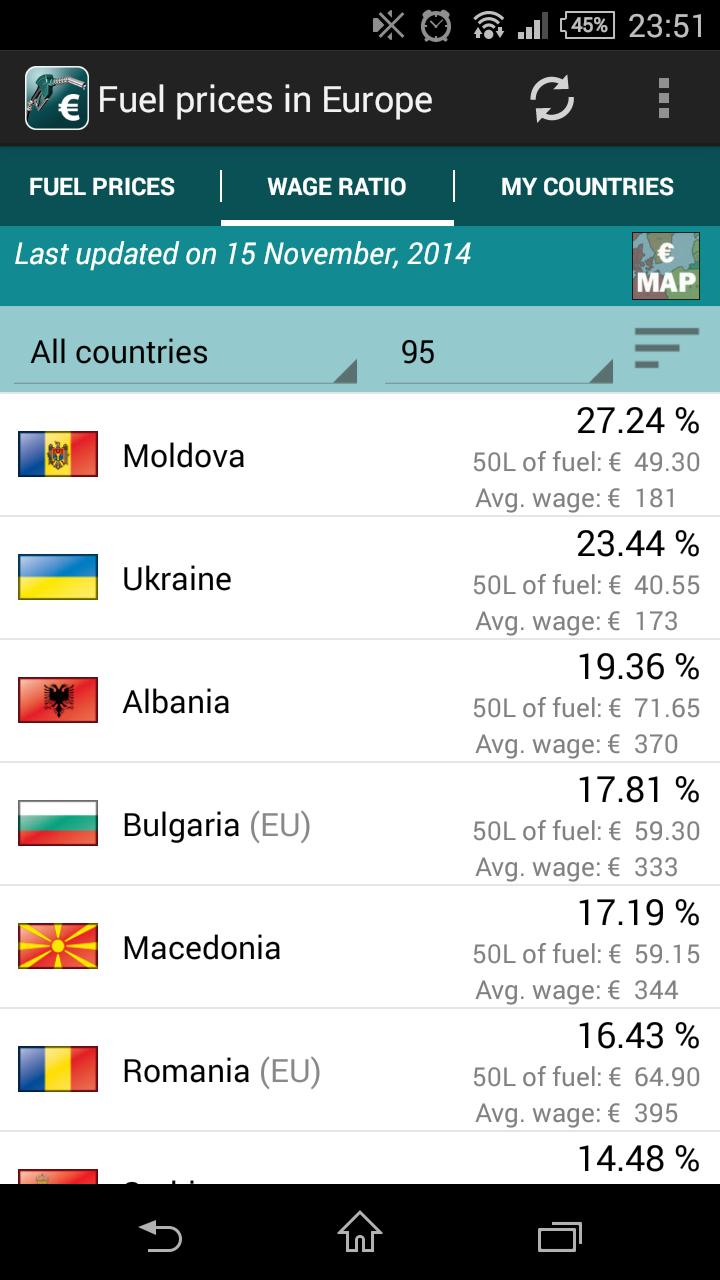Viewport: 720px width, 1280px height.
Task: Tap the Back navigation button
Action: 160,1237
